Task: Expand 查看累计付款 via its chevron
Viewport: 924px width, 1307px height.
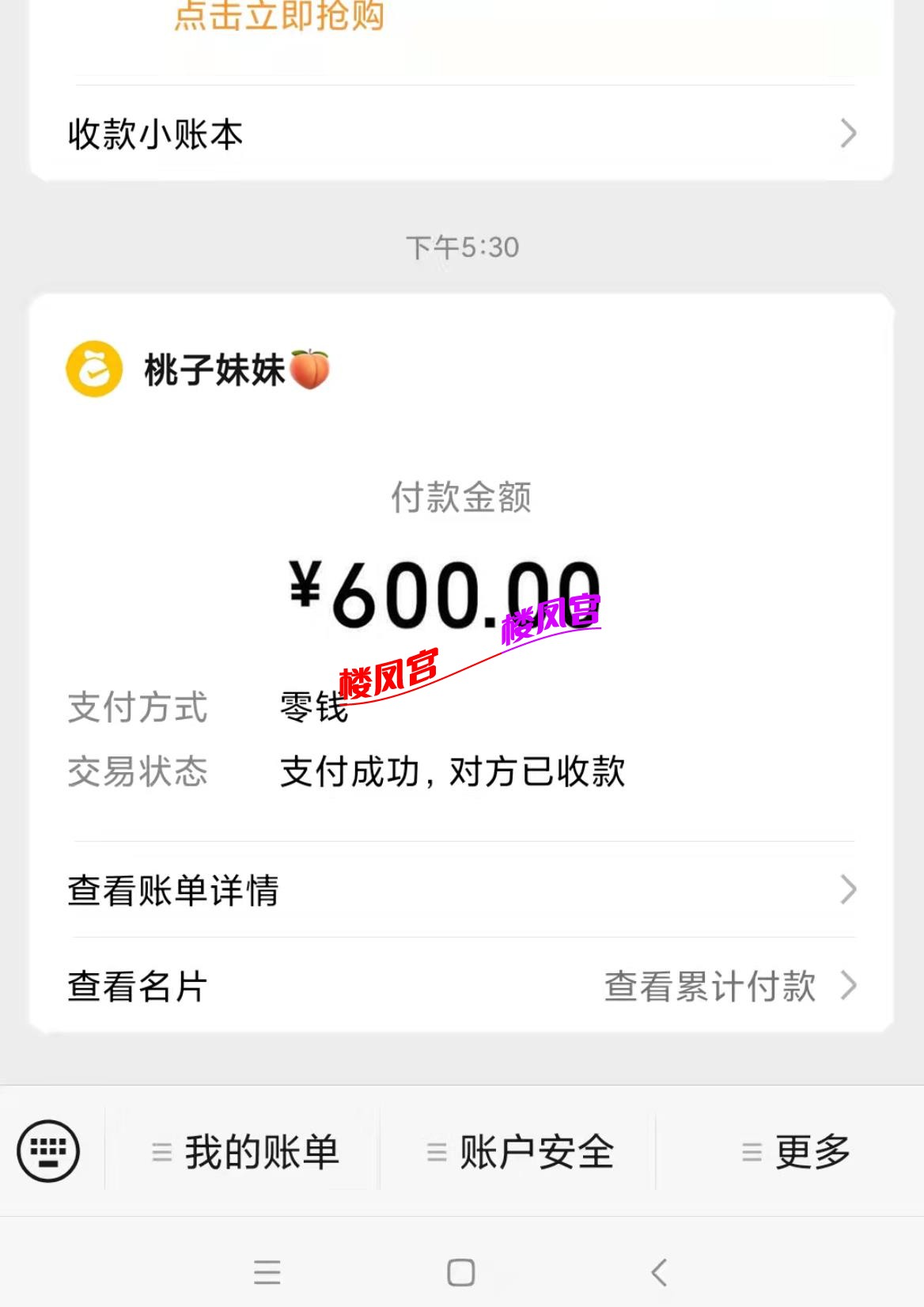Action: click(x=848, y=986)
